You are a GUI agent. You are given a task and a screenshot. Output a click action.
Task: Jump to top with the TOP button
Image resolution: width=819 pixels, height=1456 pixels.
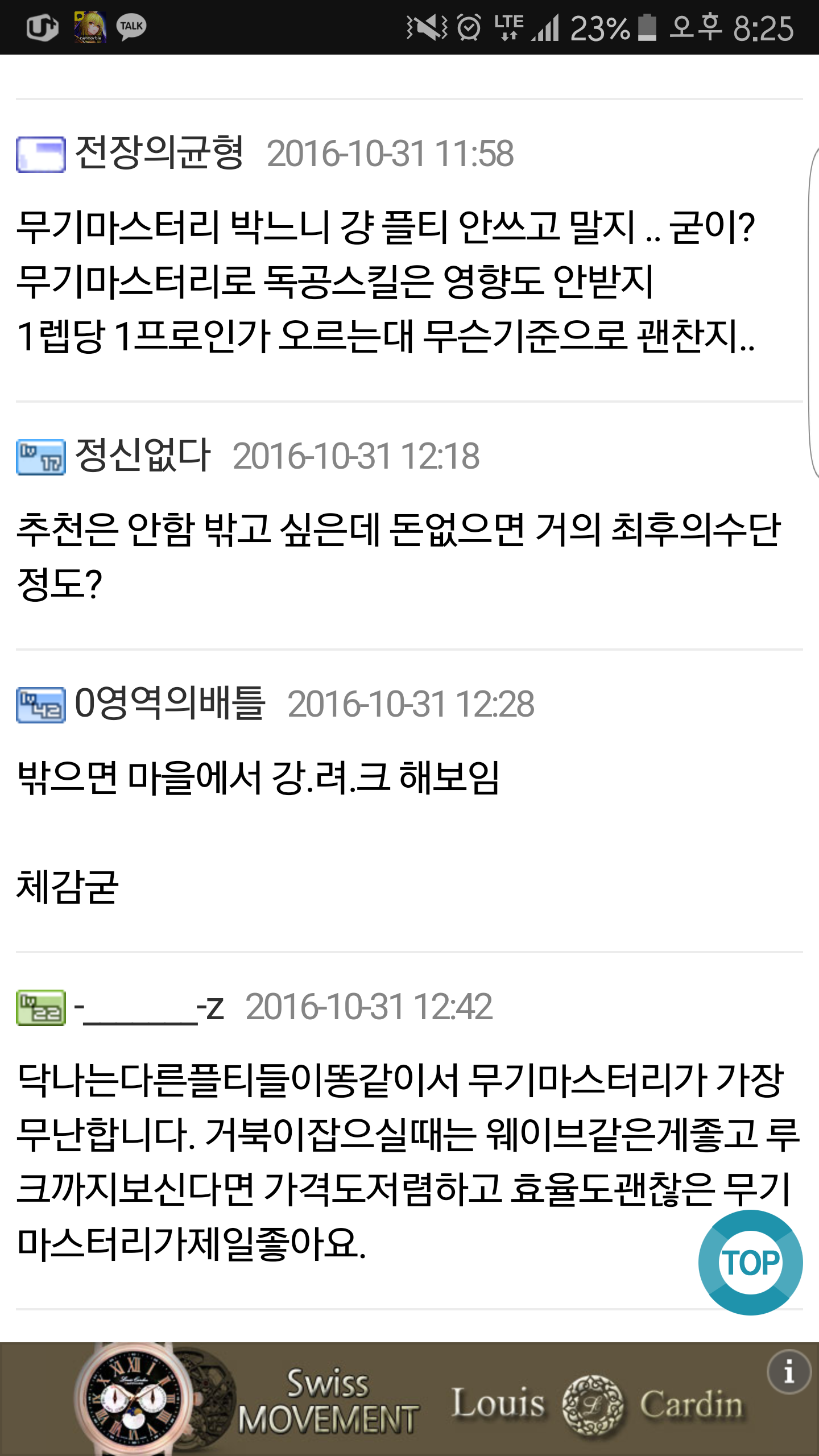tap(750, 1263)
